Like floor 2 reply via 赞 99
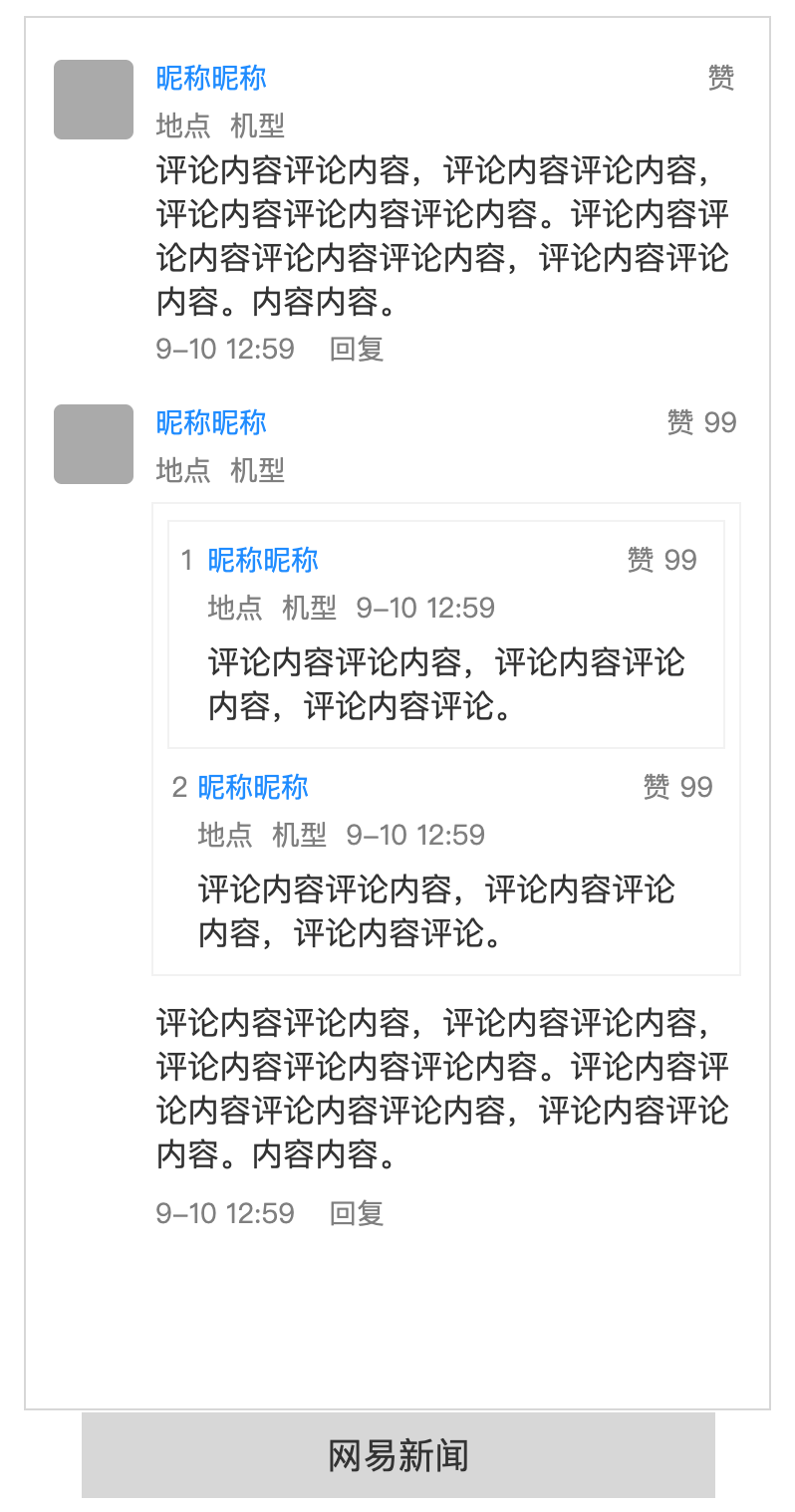The height and width of the screenshot is (1512, 795). (x=677, y=787)
